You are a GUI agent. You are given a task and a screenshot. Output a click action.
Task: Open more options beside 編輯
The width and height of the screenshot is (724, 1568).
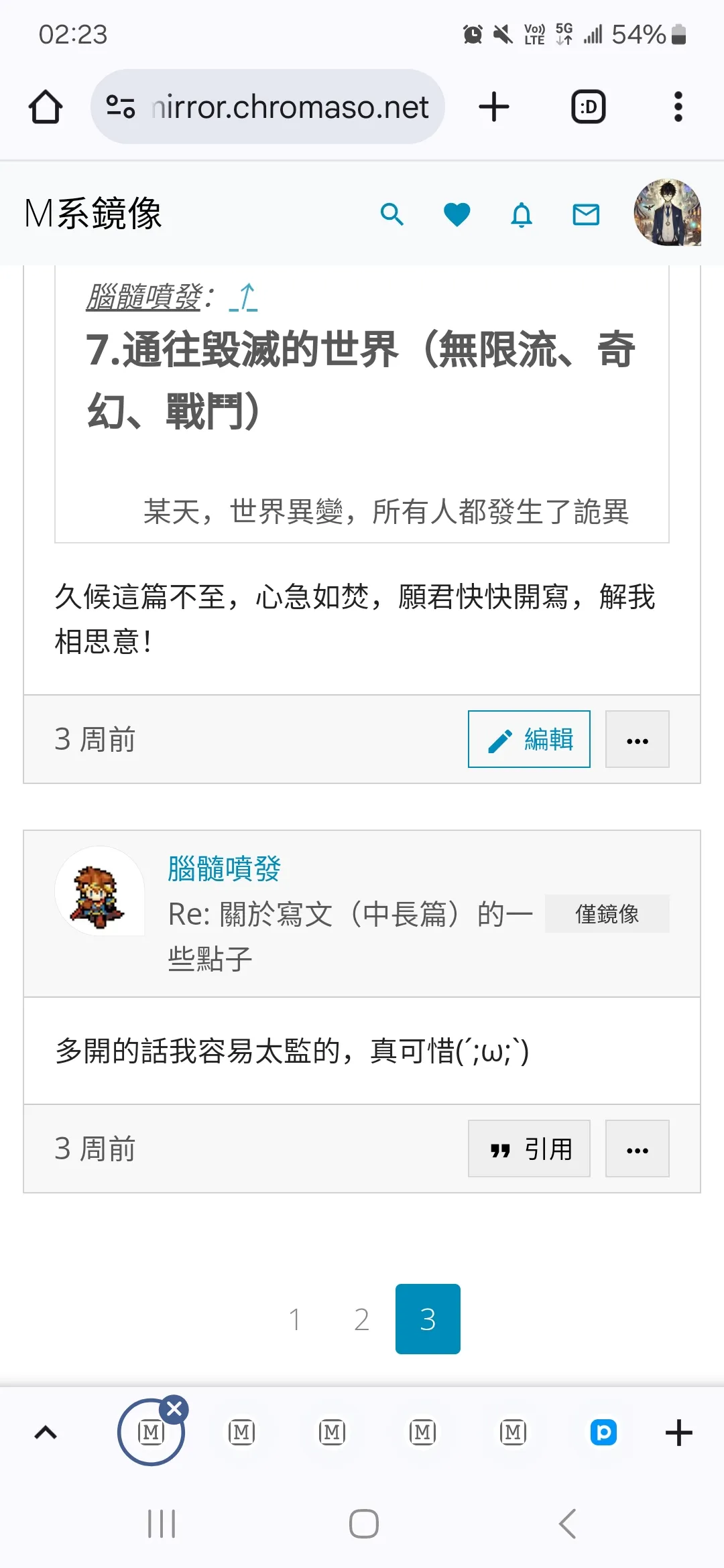pos(637,739)
